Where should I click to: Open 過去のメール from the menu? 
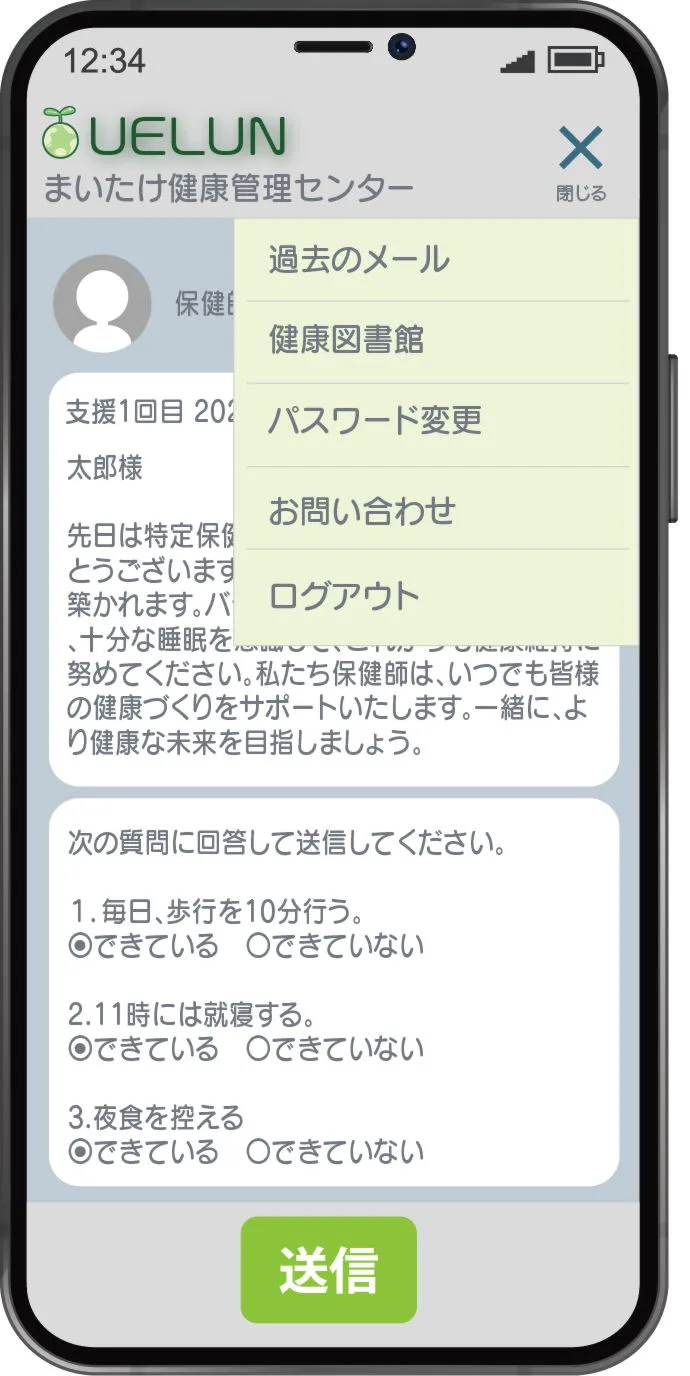[358, 260]
